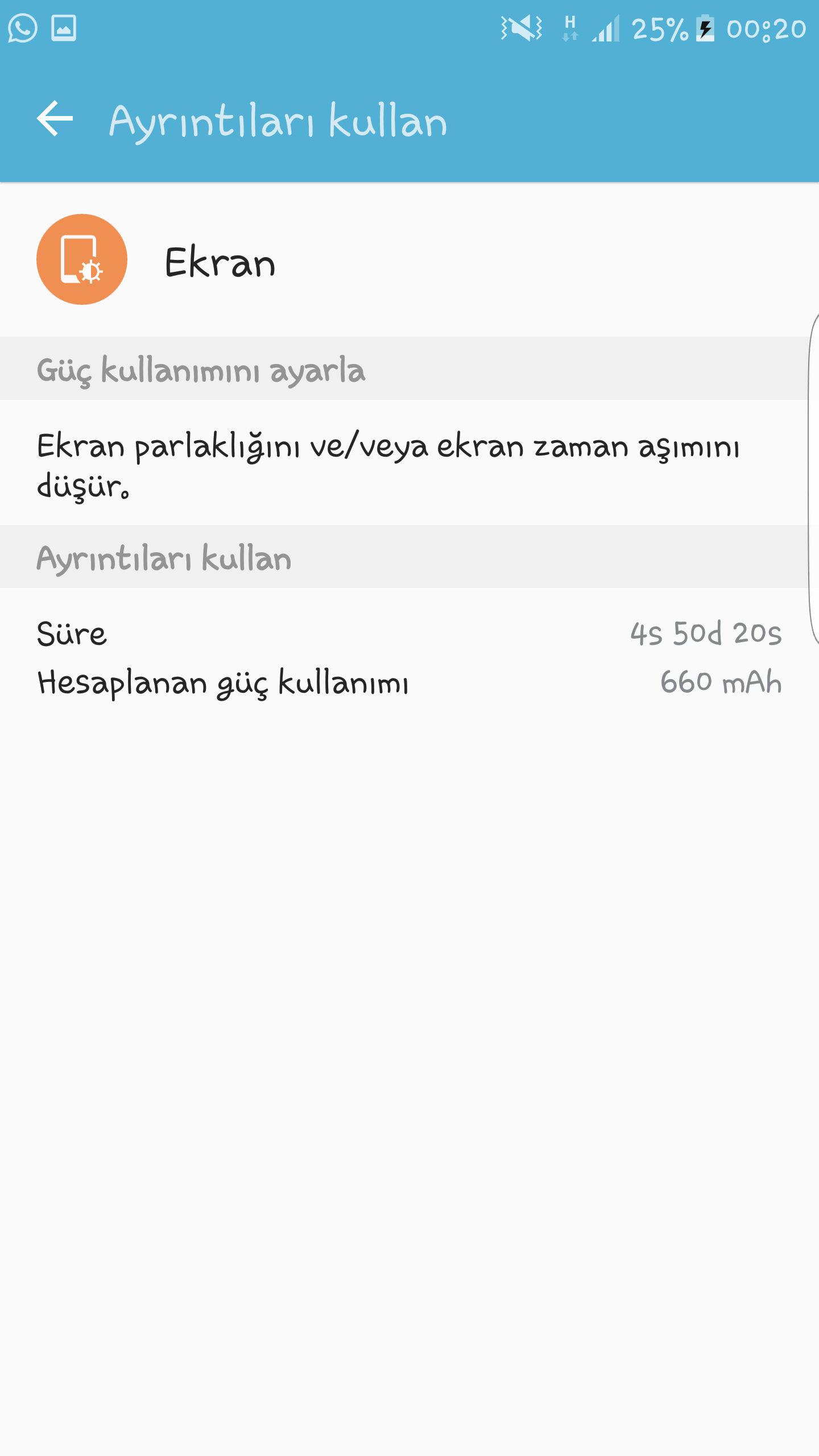Go back using the top arrow

click(x=55, y=119)
